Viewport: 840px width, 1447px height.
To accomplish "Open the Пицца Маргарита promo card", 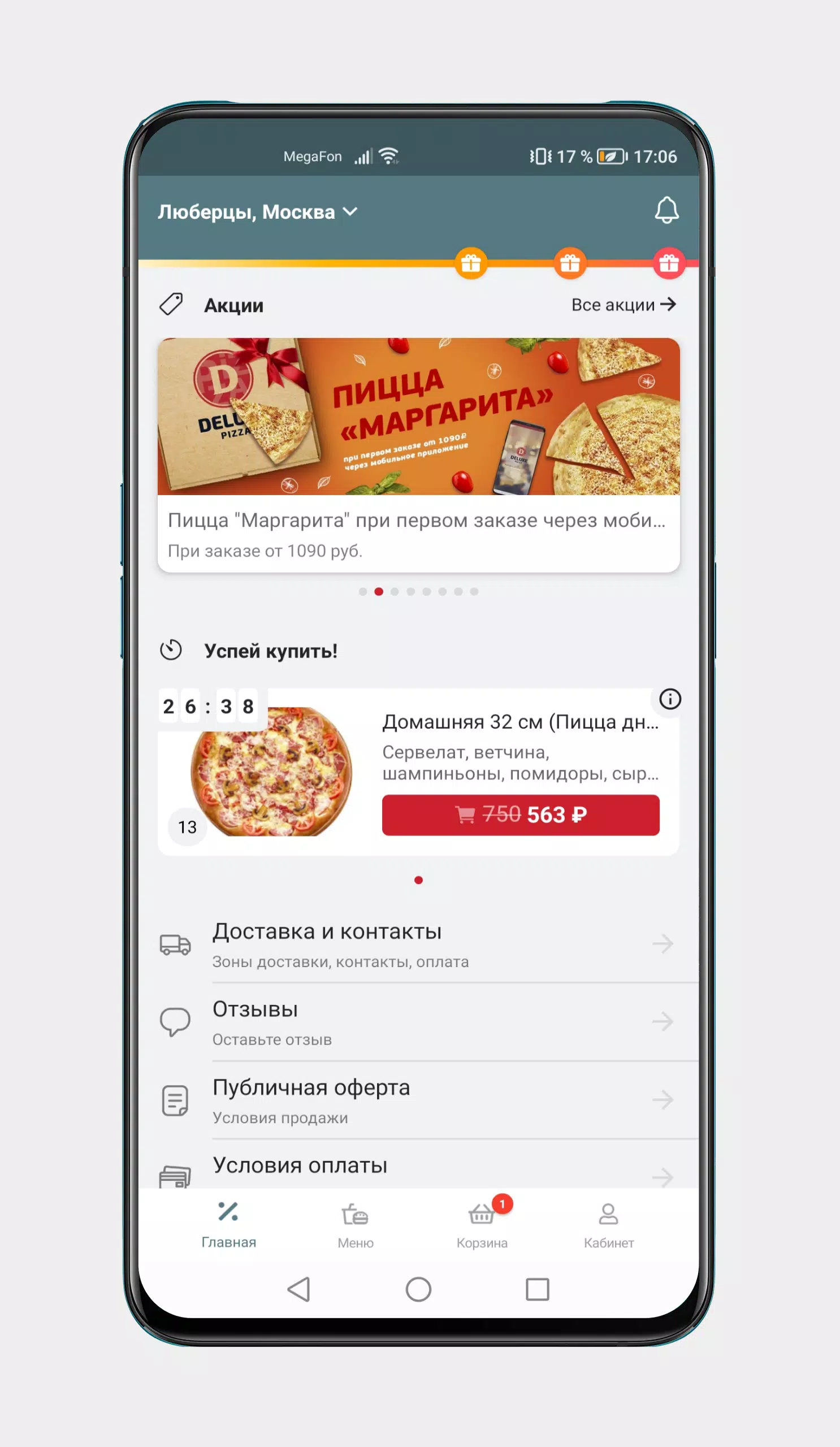I will [x=418, y=454].
